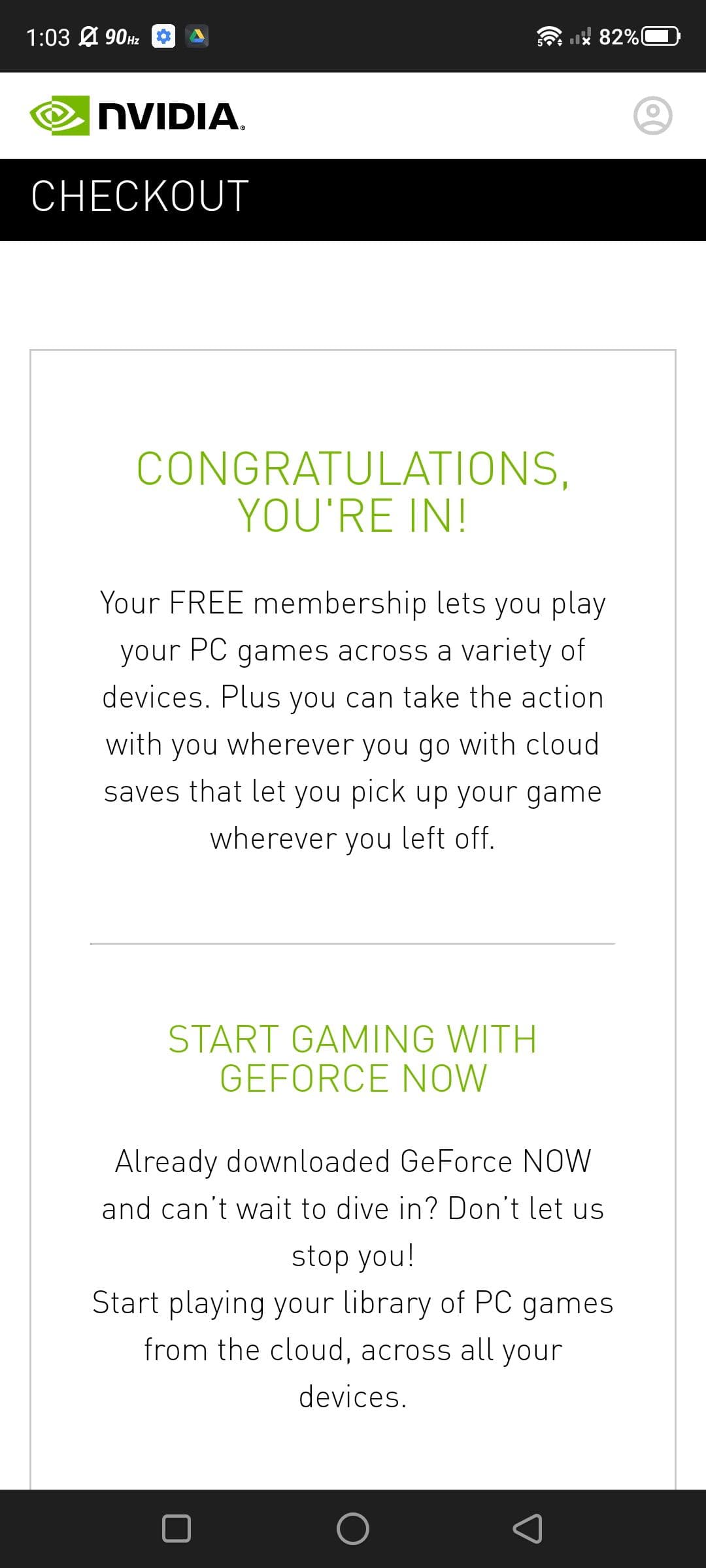
Task: Tap the NVIDIA logo to go home
Action: 137,116
